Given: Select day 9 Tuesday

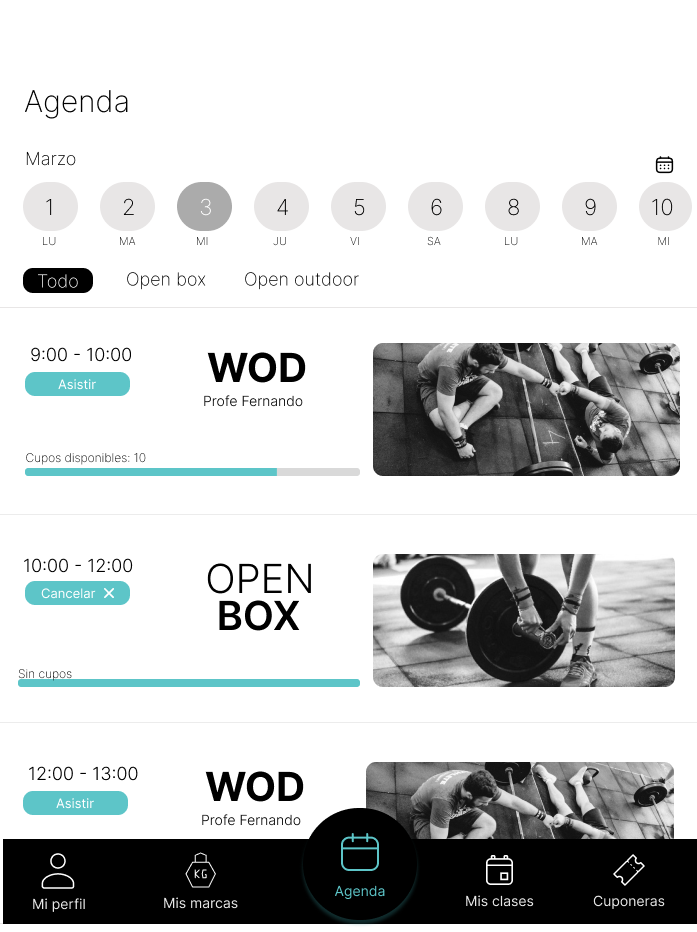Looking at the screenshot, I should point(589,207).
